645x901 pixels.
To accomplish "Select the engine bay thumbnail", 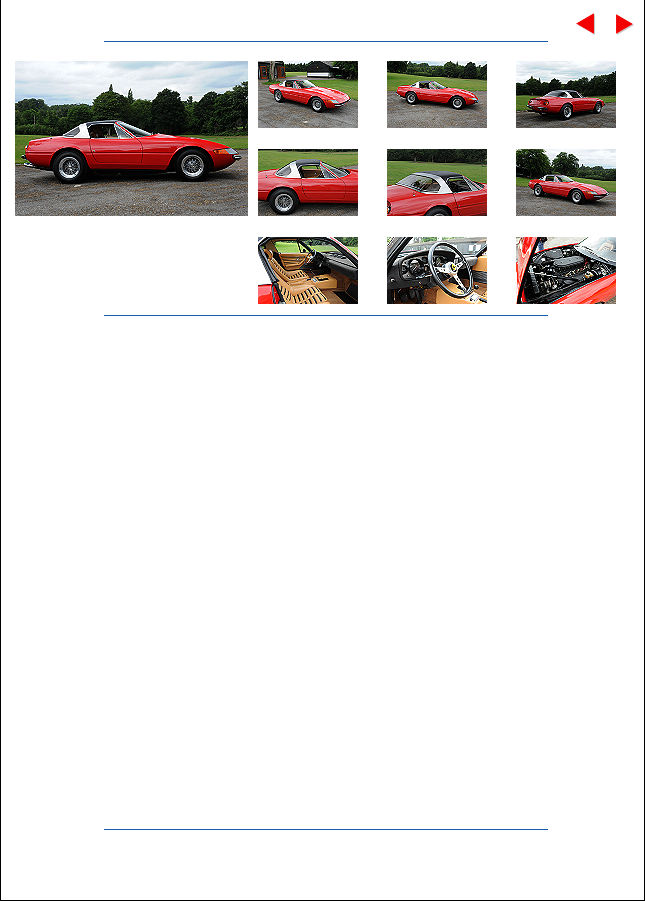I will pos(566,270).
